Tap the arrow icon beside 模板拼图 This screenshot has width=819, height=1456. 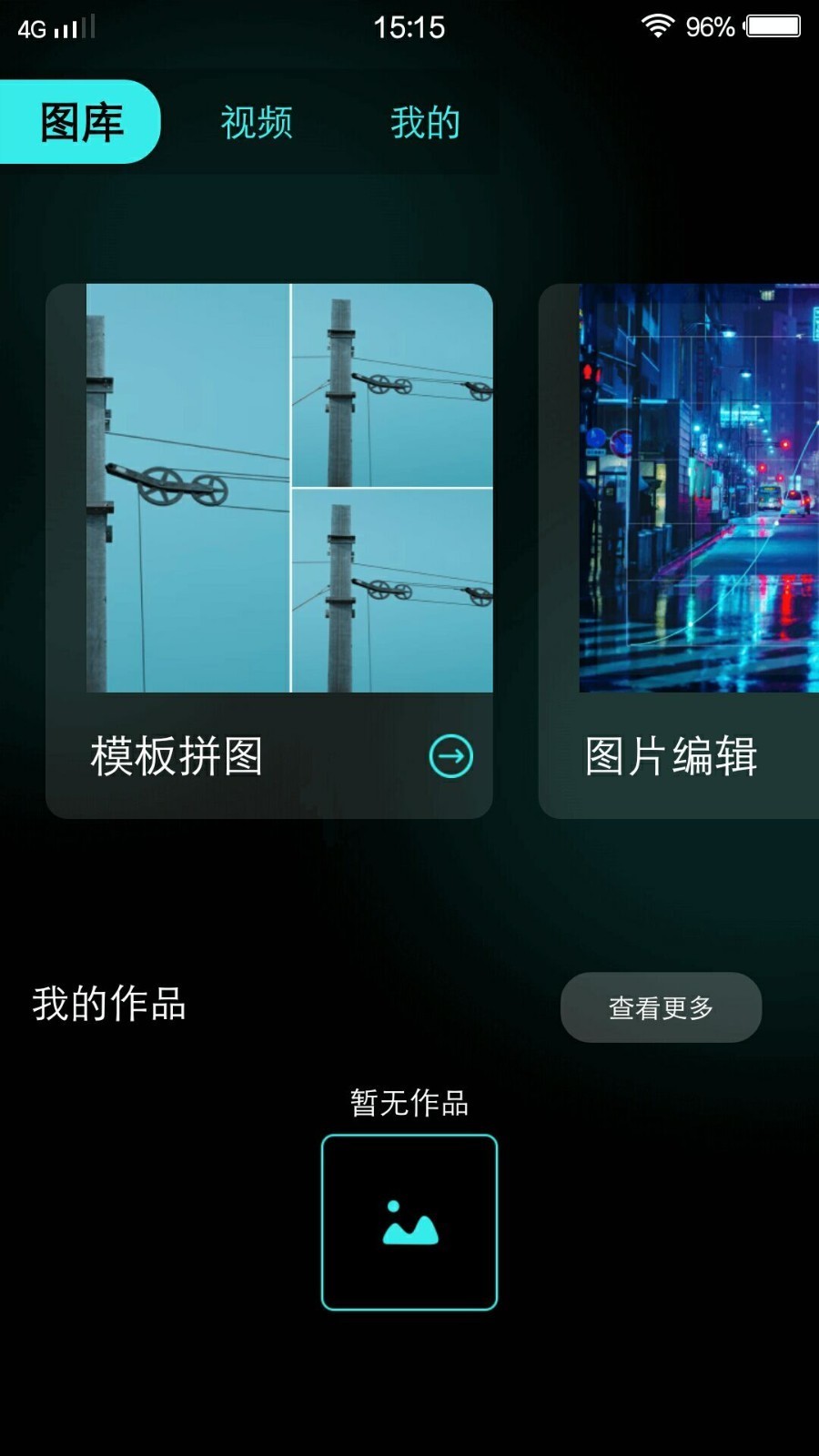450,756
